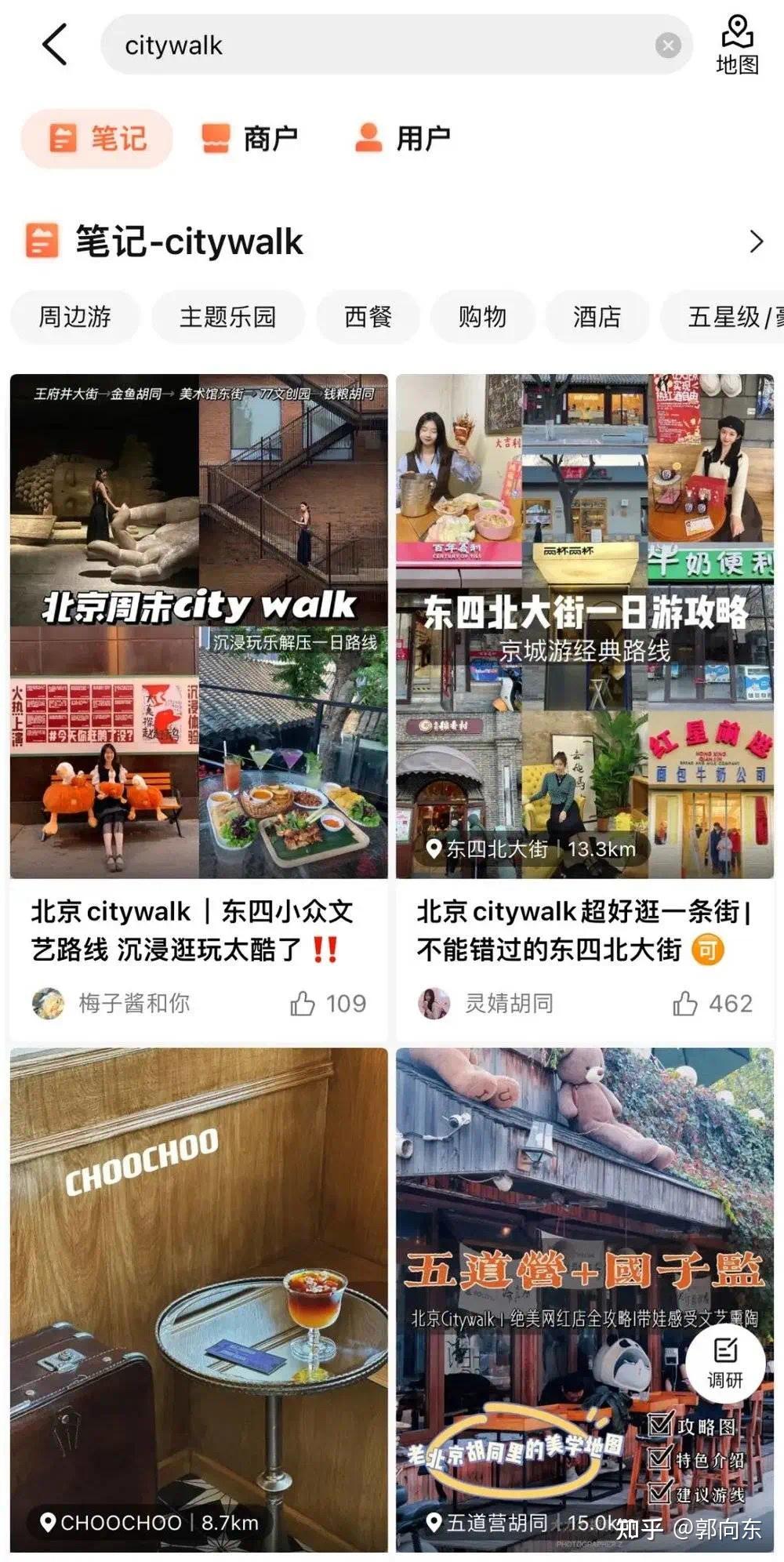
Task: Open the map view via 地图 icon
Action: [x=738, y=43]
